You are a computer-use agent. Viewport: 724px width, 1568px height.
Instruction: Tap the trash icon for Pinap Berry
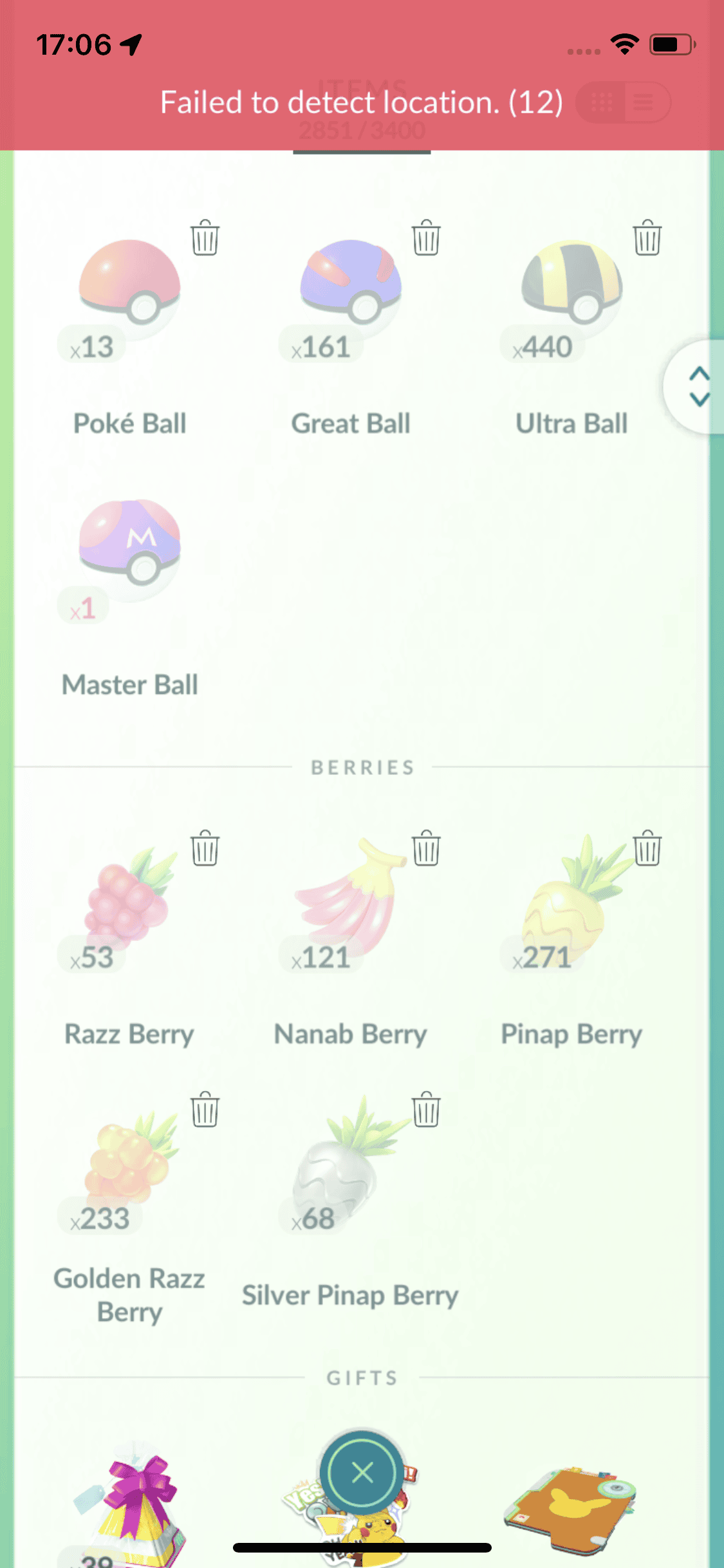pos(647,848)
